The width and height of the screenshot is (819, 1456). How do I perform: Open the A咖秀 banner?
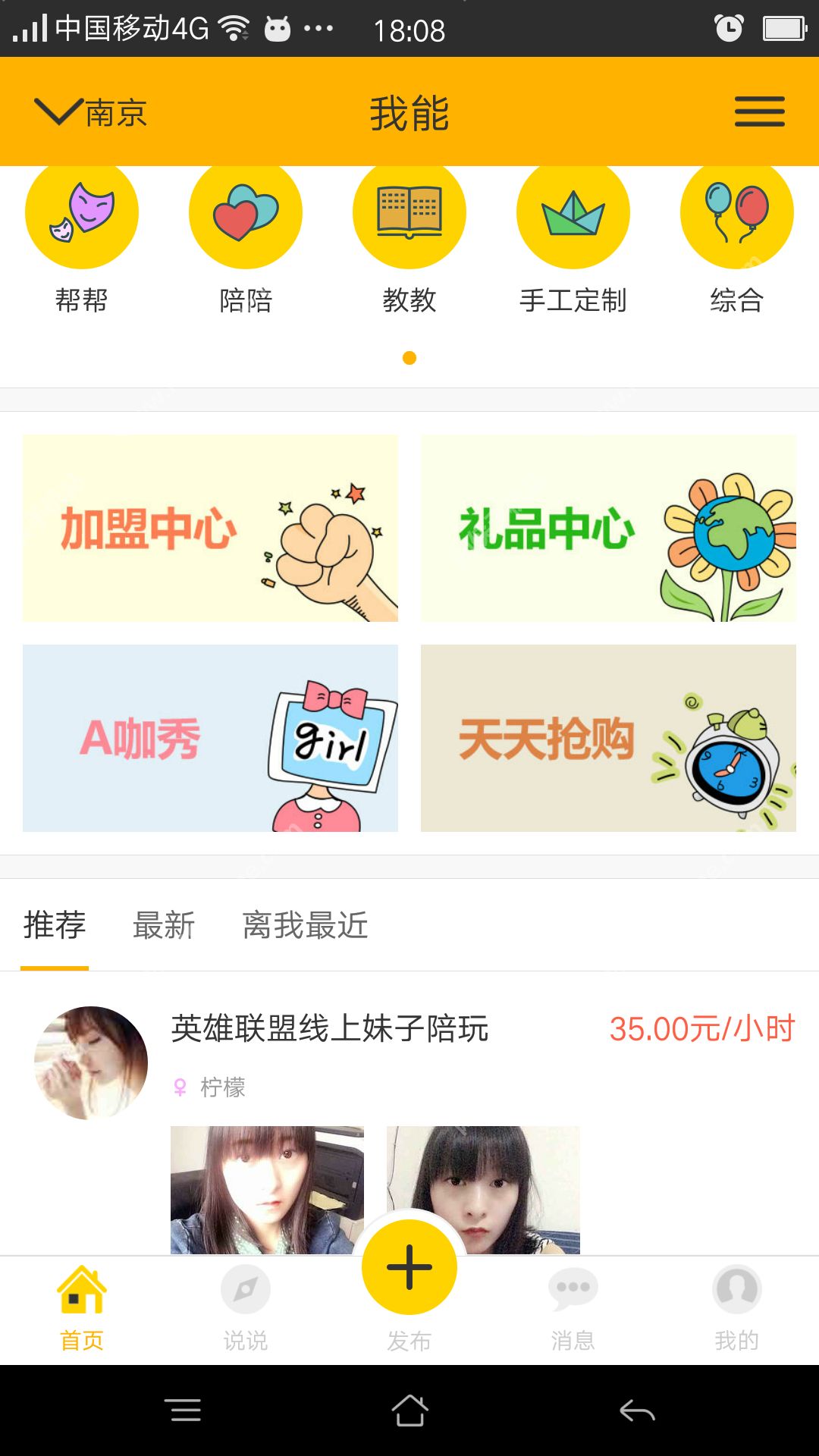pos(210,738)
